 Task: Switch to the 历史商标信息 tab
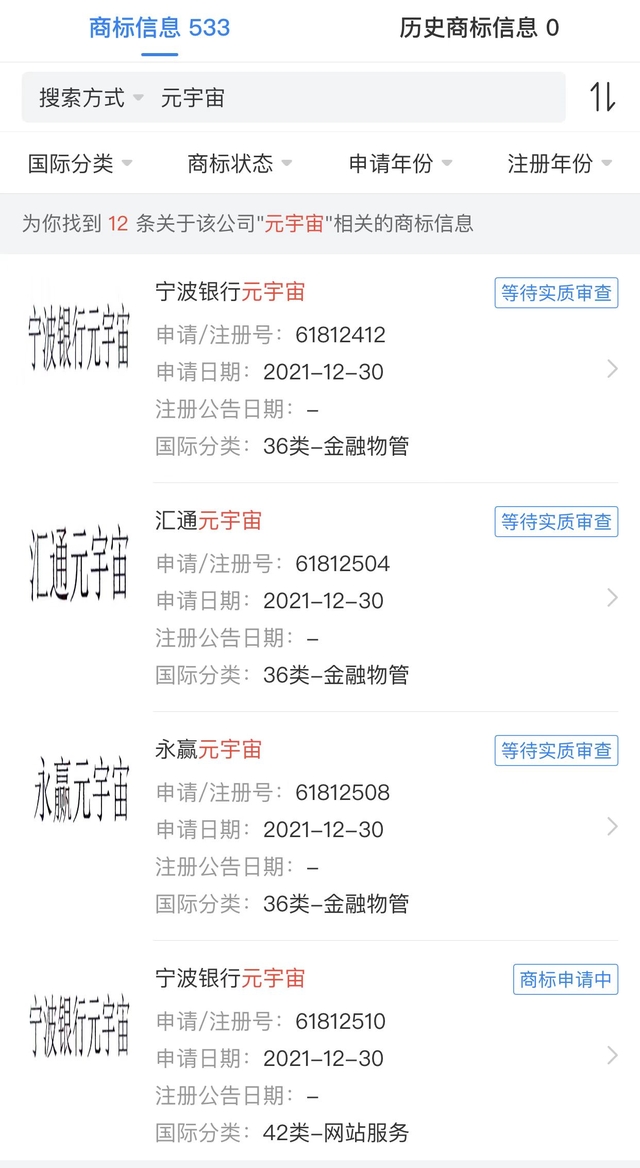[x=479, y=28]
